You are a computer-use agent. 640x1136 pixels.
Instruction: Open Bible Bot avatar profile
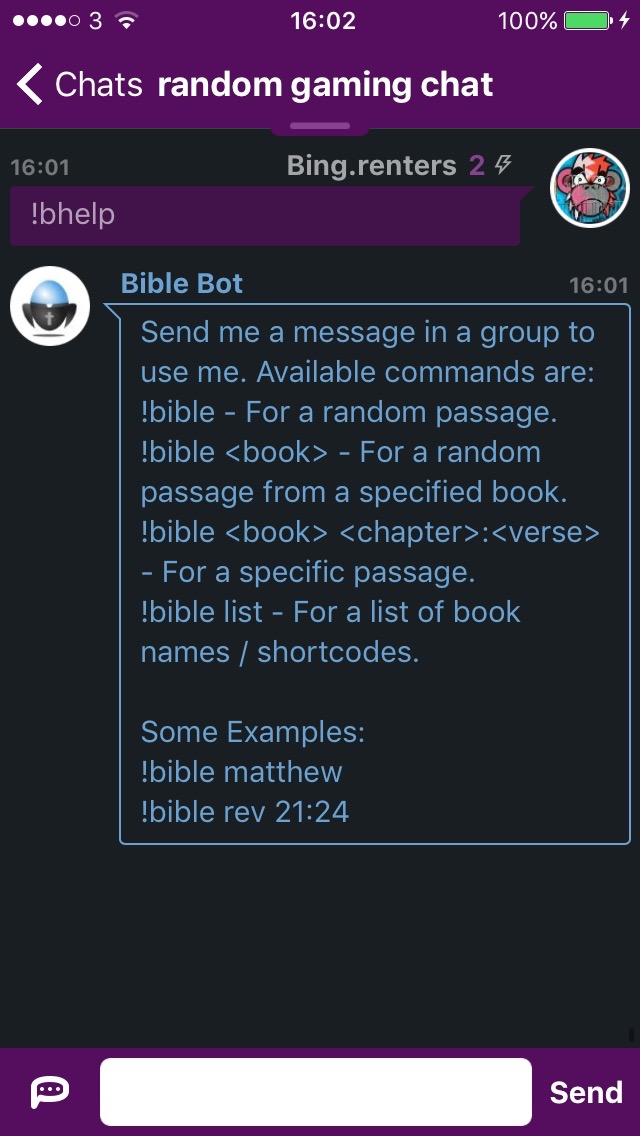(x=50, y=306)
